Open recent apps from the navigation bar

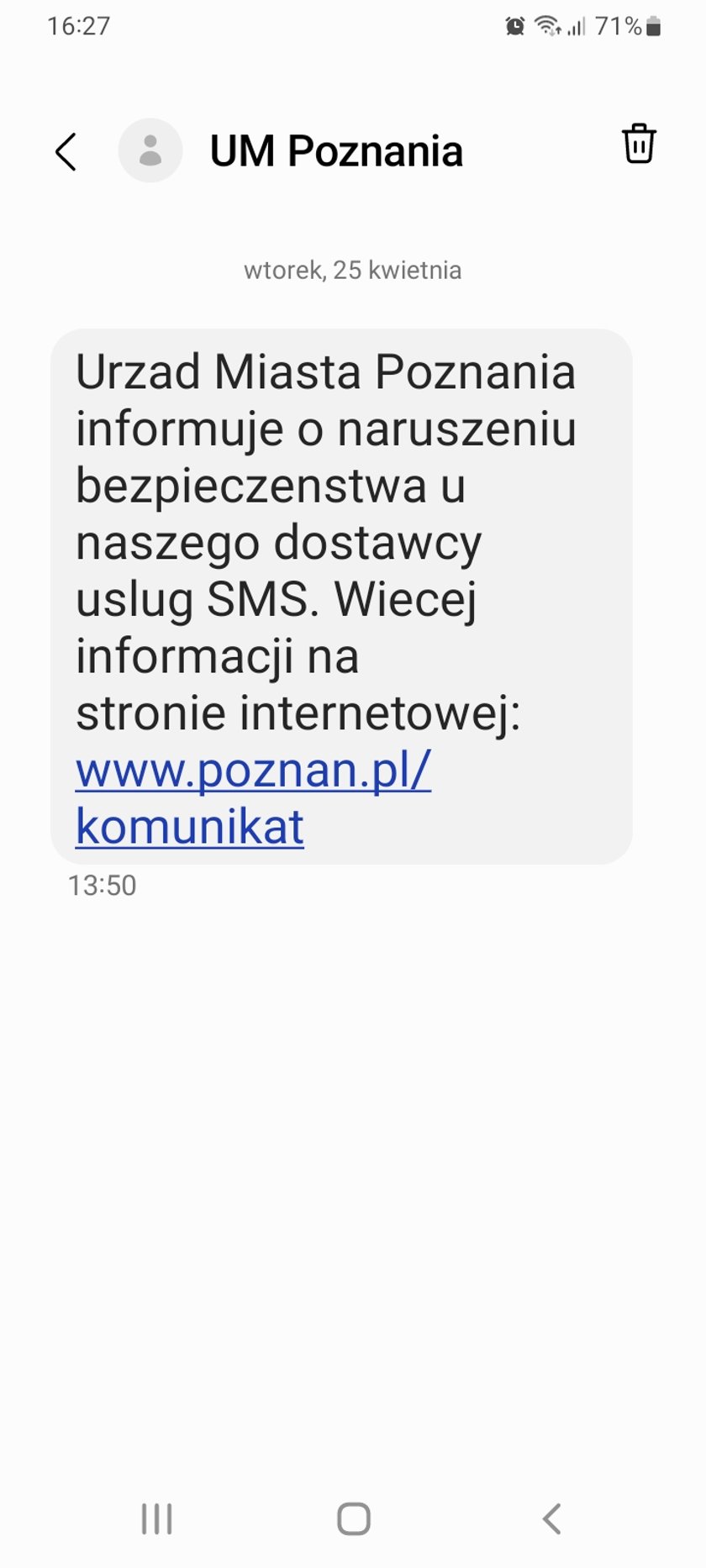click(157, 1518)
